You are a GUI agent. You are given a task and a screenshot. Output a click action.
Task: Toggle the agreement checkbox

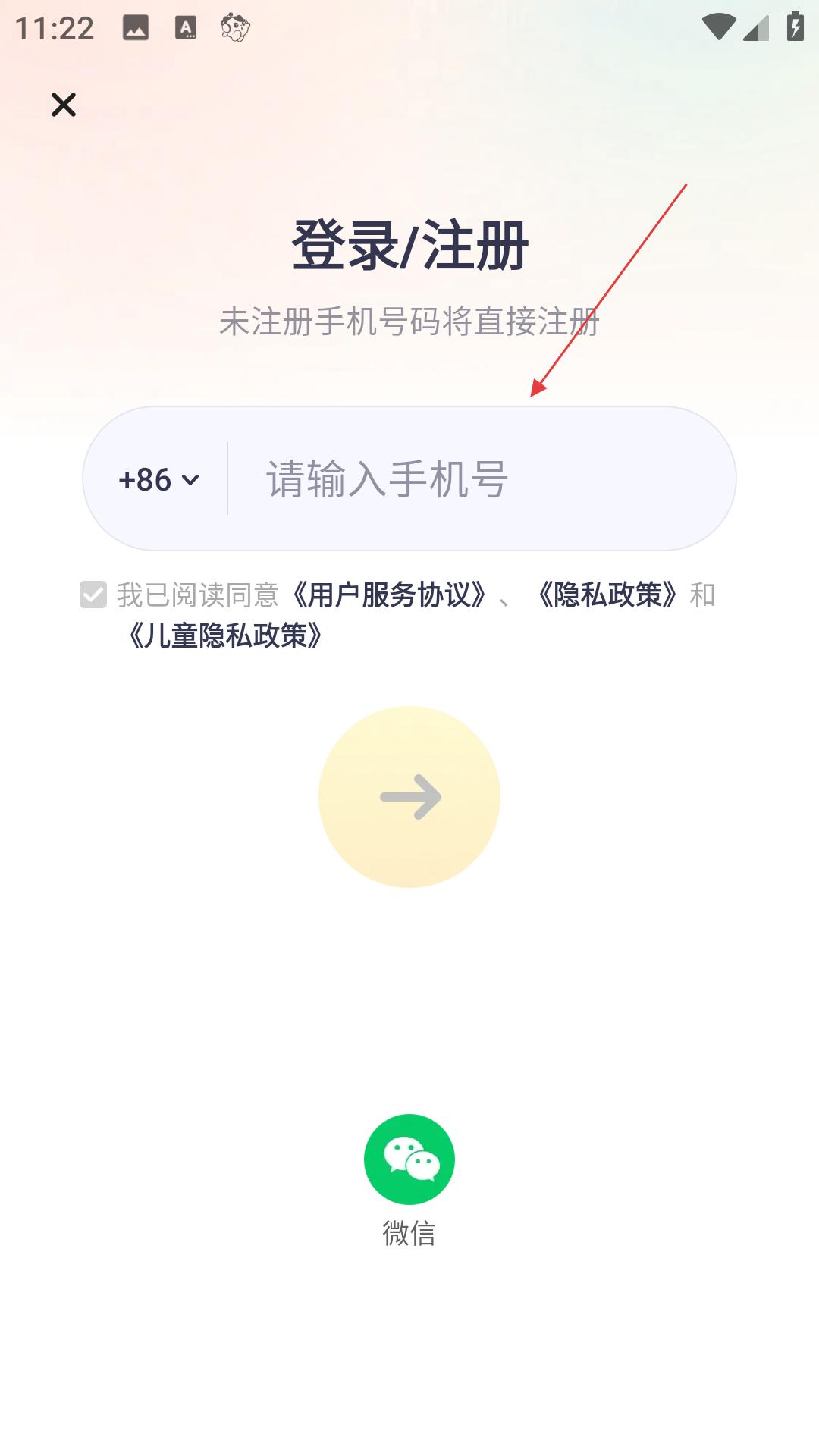93,595
